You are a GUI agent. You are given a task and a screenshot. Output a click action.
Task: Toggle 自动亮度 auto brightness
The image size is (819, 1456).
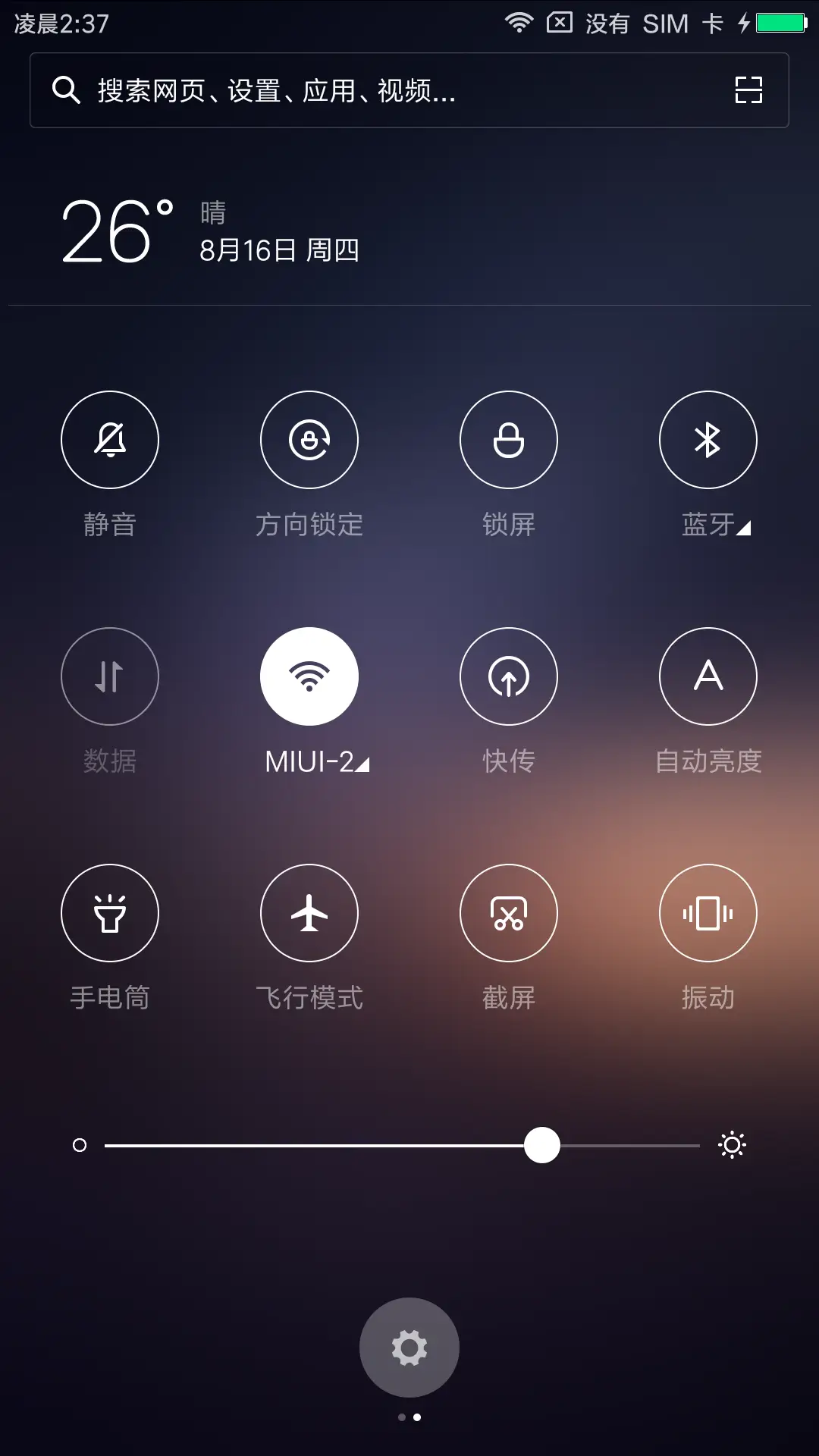(708, 676)
